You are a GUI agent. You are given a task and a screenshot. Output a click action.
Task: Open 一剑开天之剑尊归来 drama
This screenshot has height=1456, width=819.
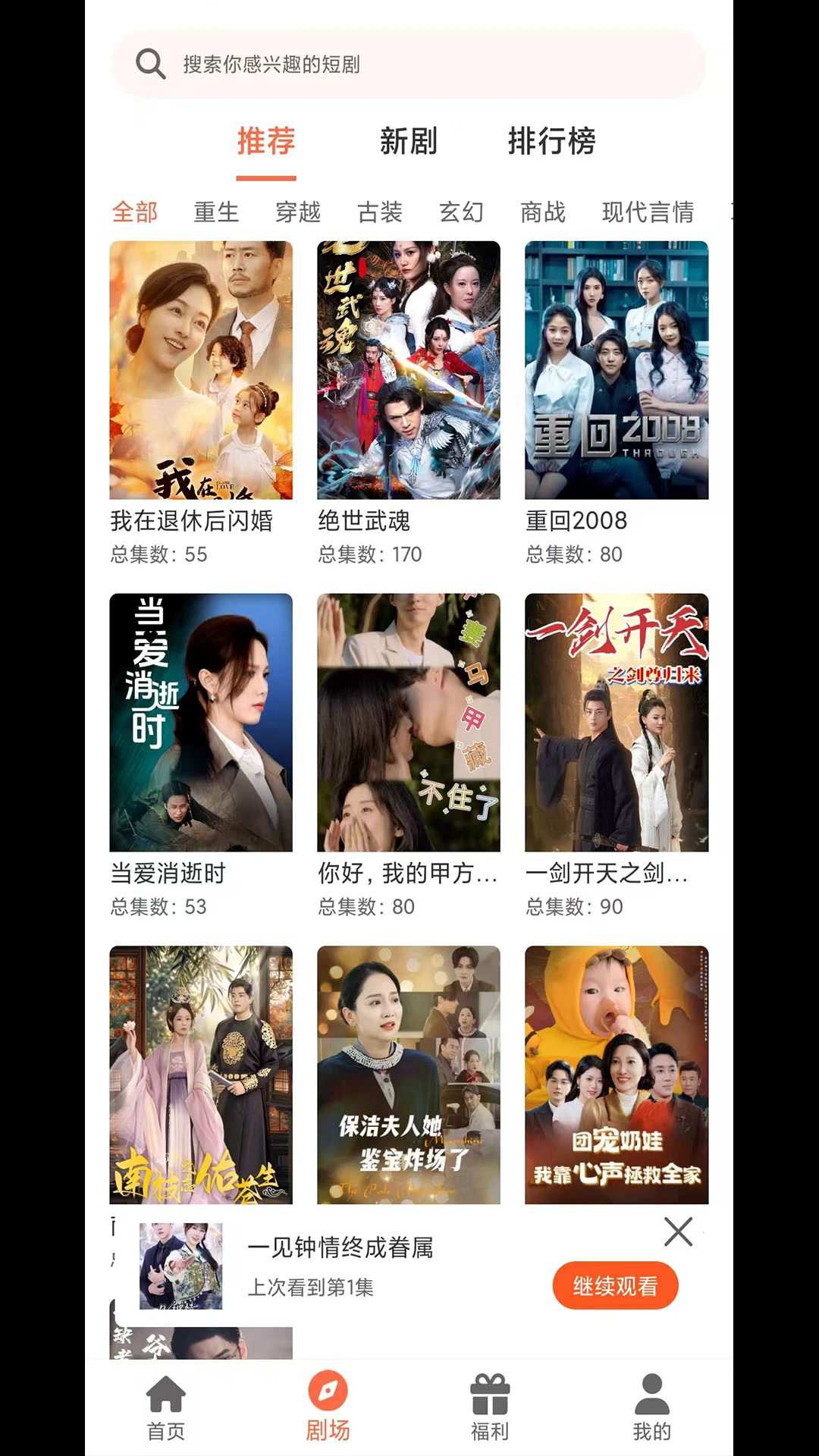pos(617,723)
